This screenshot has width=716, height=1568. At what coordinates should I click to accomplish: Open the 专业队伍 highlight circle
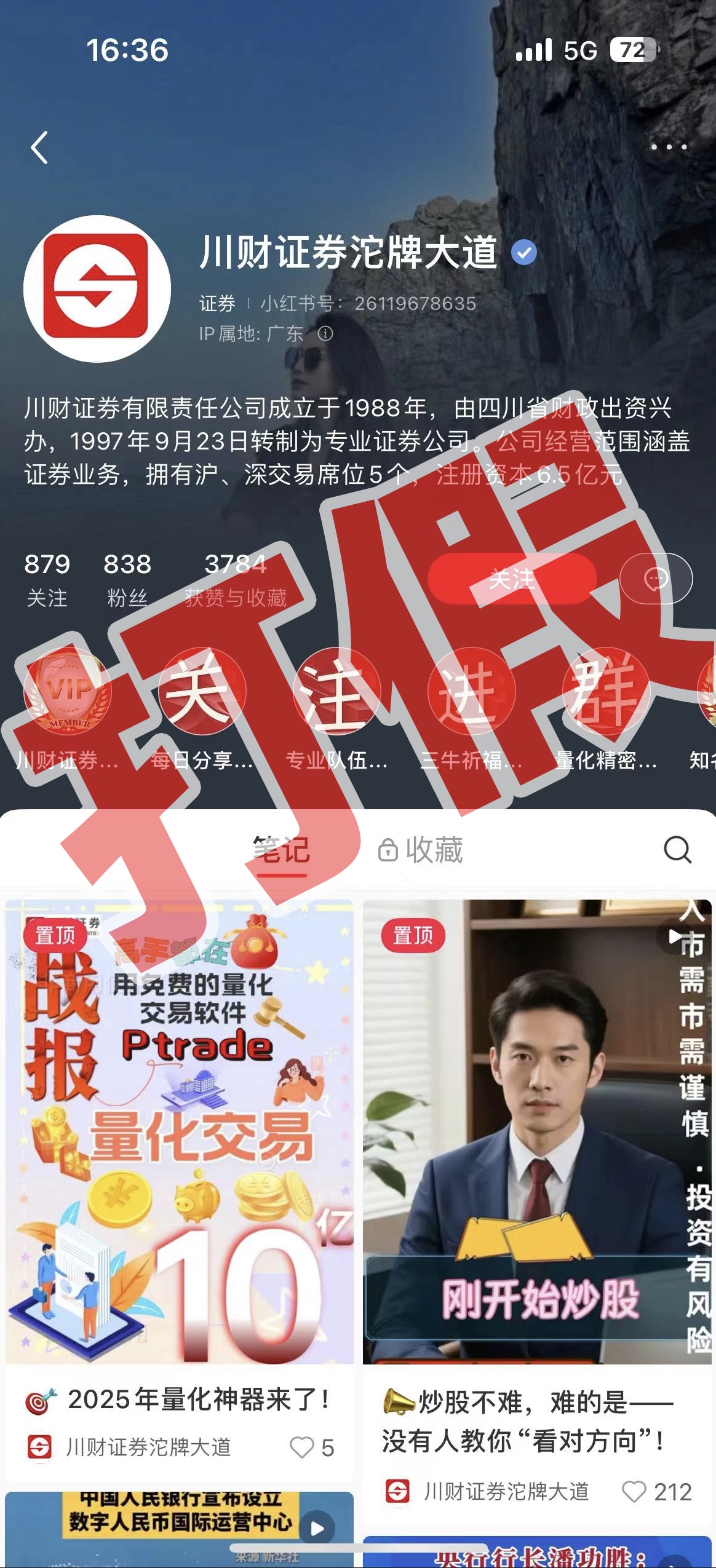click(x=336, y=691)
